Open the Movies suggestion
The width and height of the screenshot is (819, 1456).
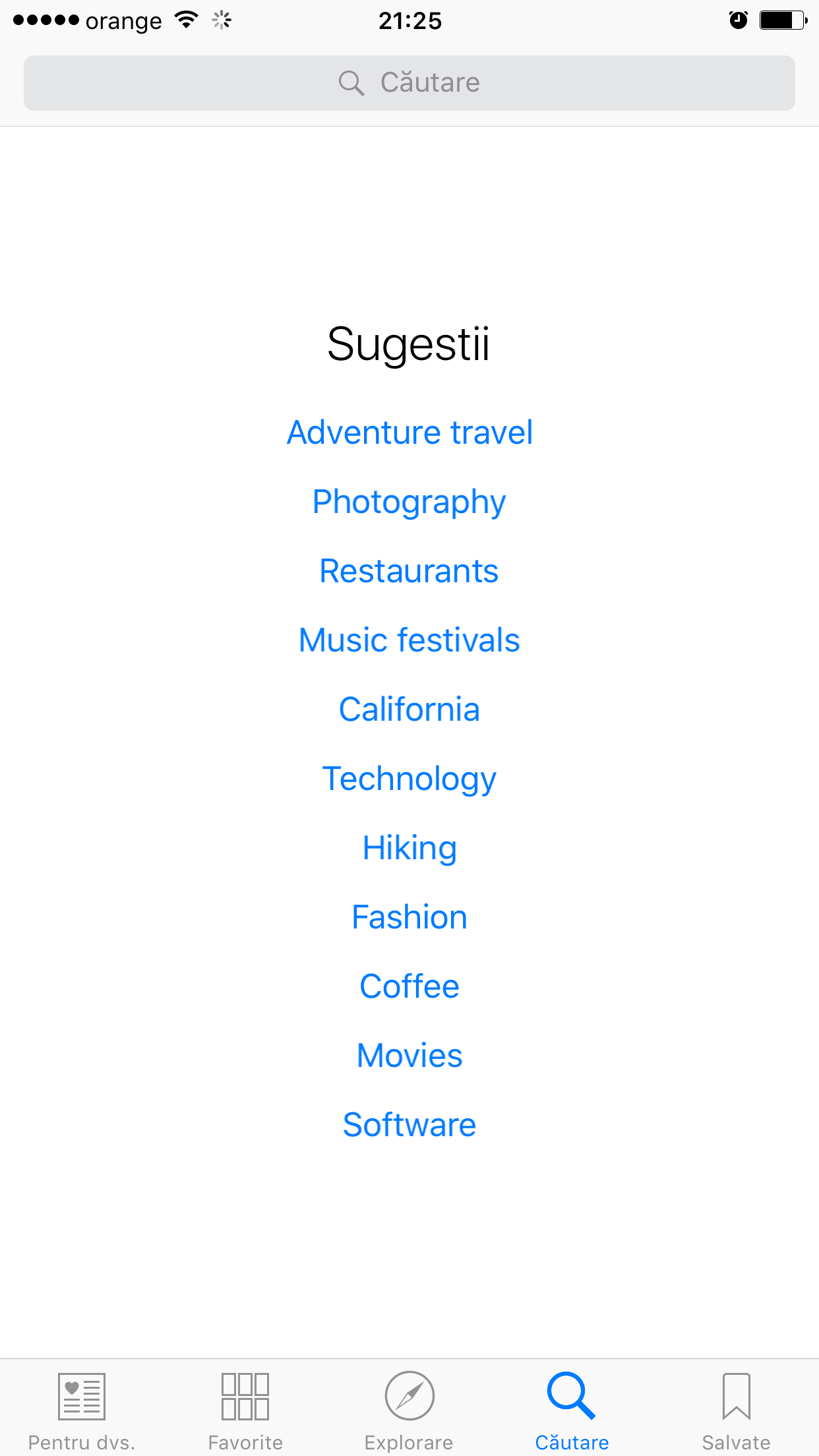tap(409, 1056)
